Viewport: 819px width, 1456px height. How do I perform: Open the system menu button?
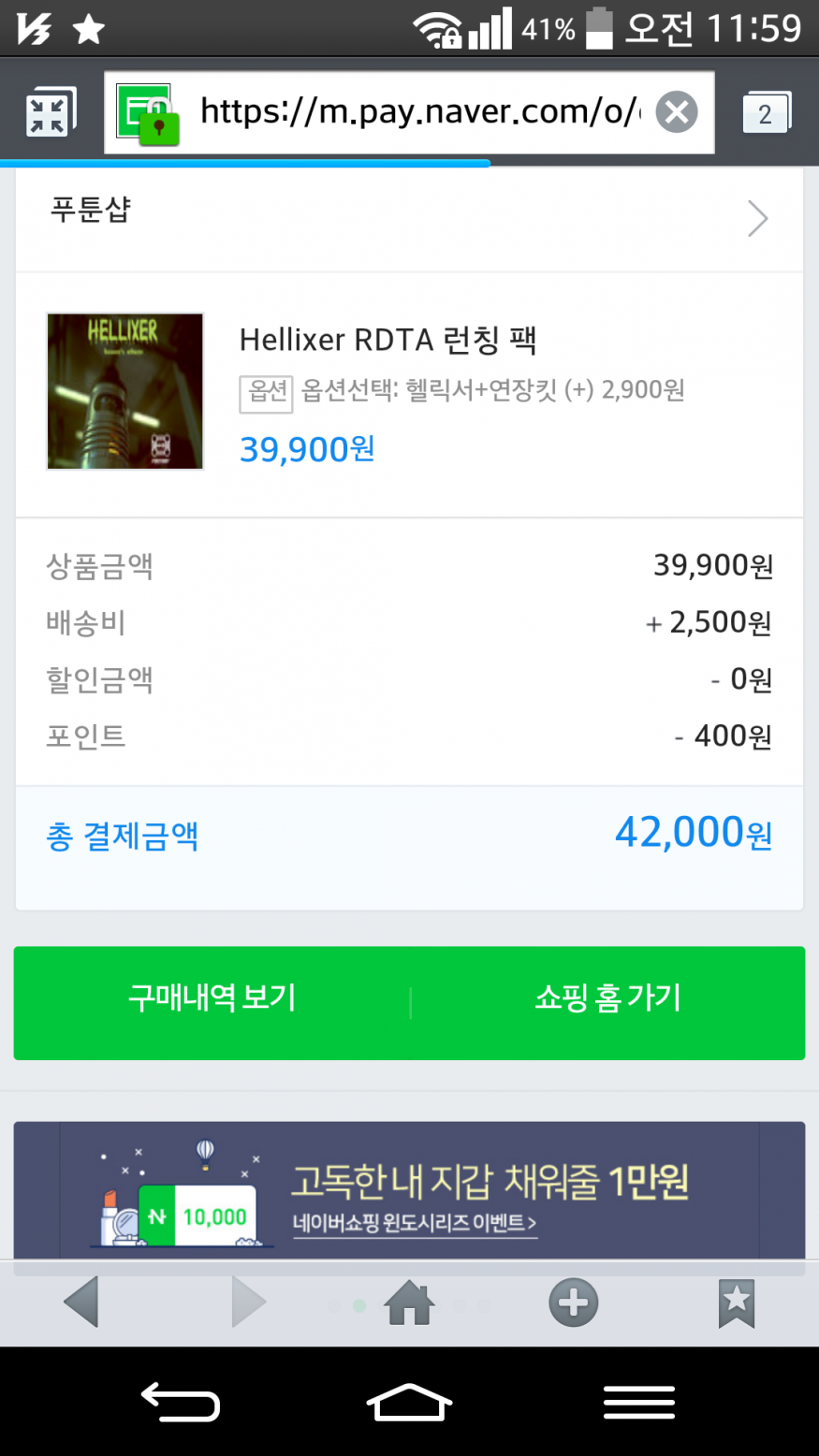pyautogui.click(x=638, y=1402)
